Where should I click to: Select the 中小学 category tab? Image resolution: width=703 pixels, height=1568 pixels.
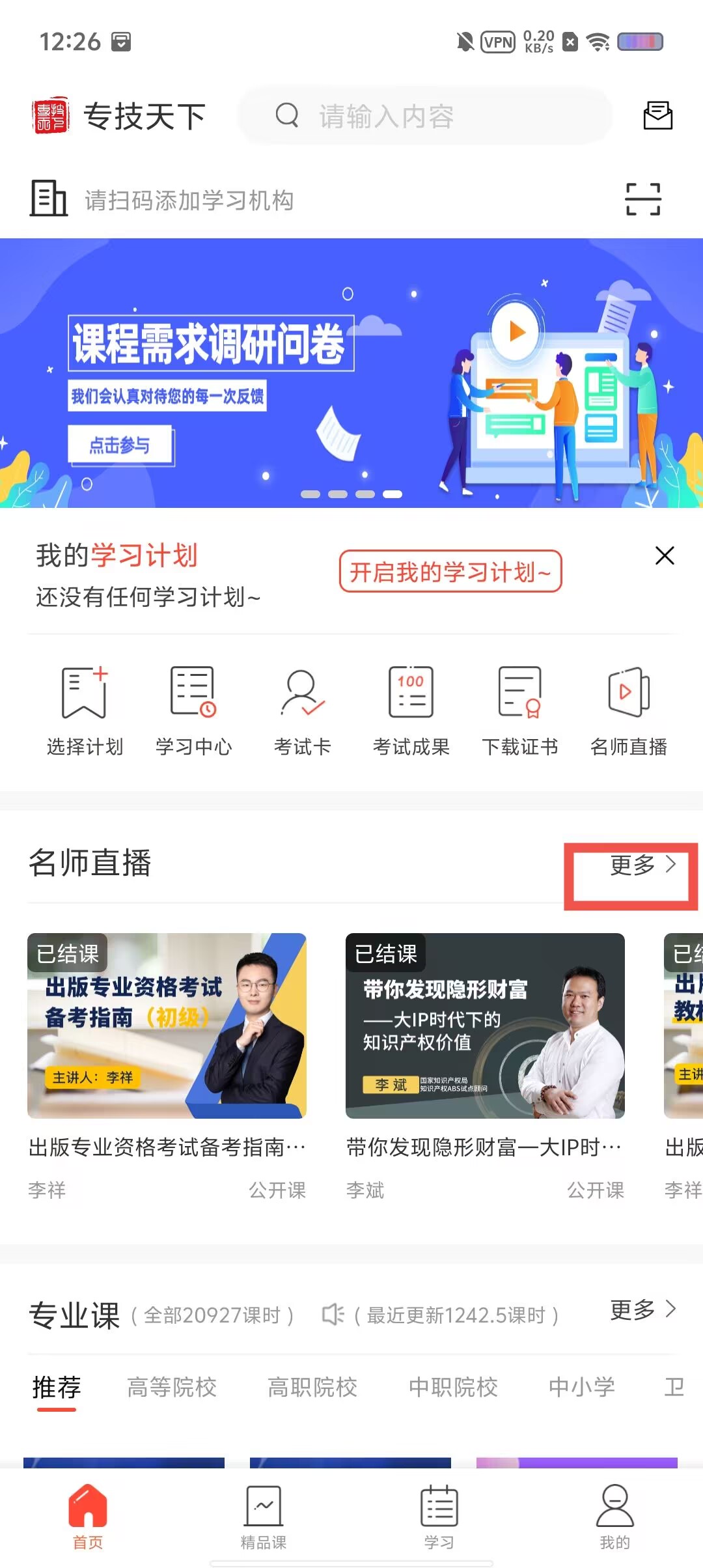[581, 1387]
